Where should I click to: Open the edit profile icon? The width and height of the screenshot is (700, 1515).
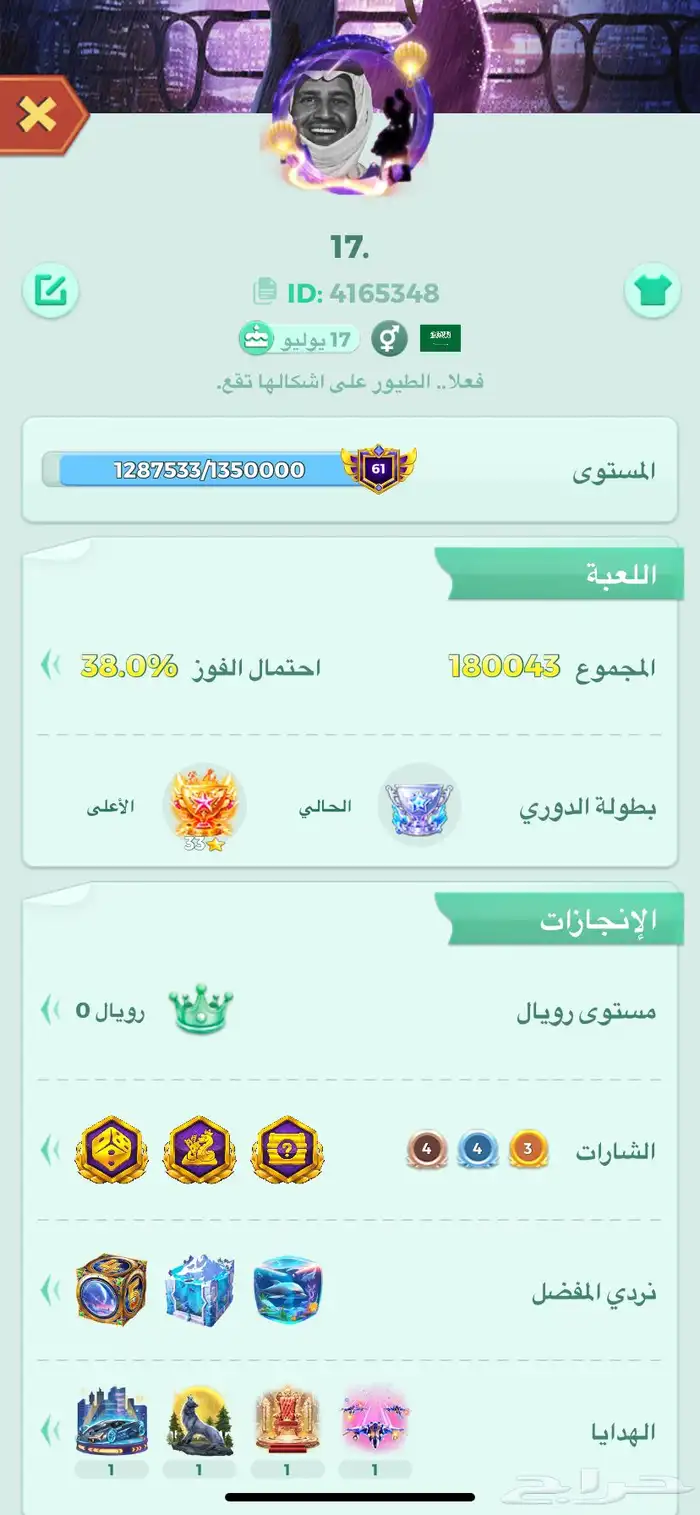[x=51, y=291]
